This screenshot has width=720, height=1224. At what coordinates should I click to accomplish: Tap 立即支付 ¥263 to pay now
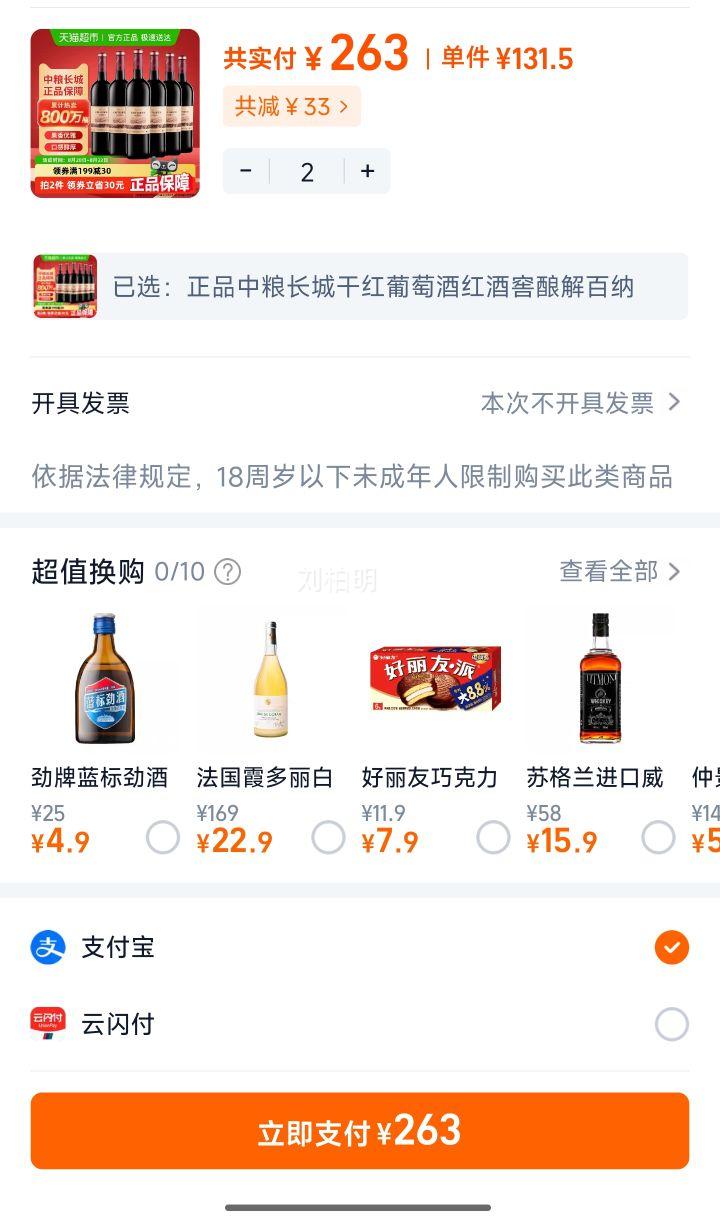click(x=360, y=1131)
